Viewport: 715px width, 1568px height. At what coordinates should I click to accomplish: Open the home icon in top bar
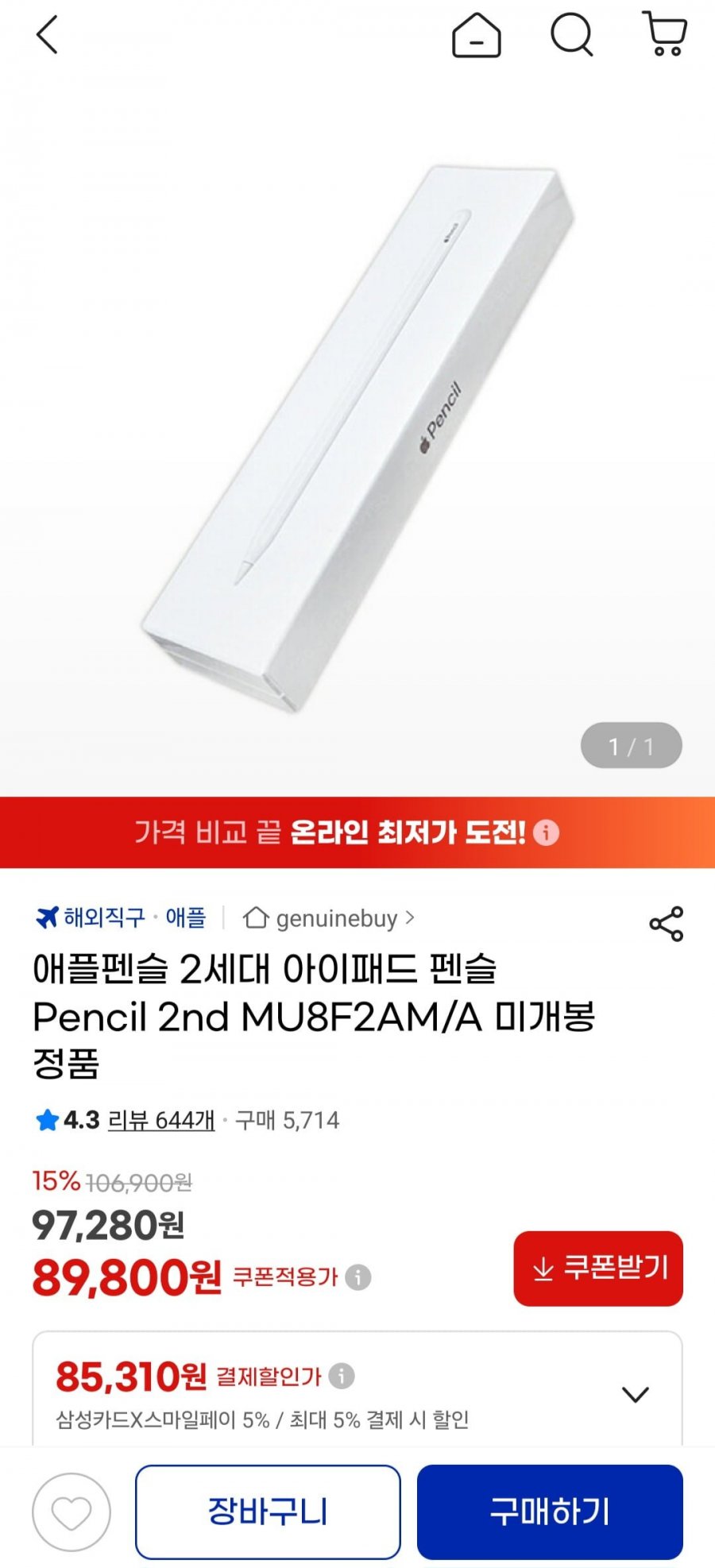[477, 36]
